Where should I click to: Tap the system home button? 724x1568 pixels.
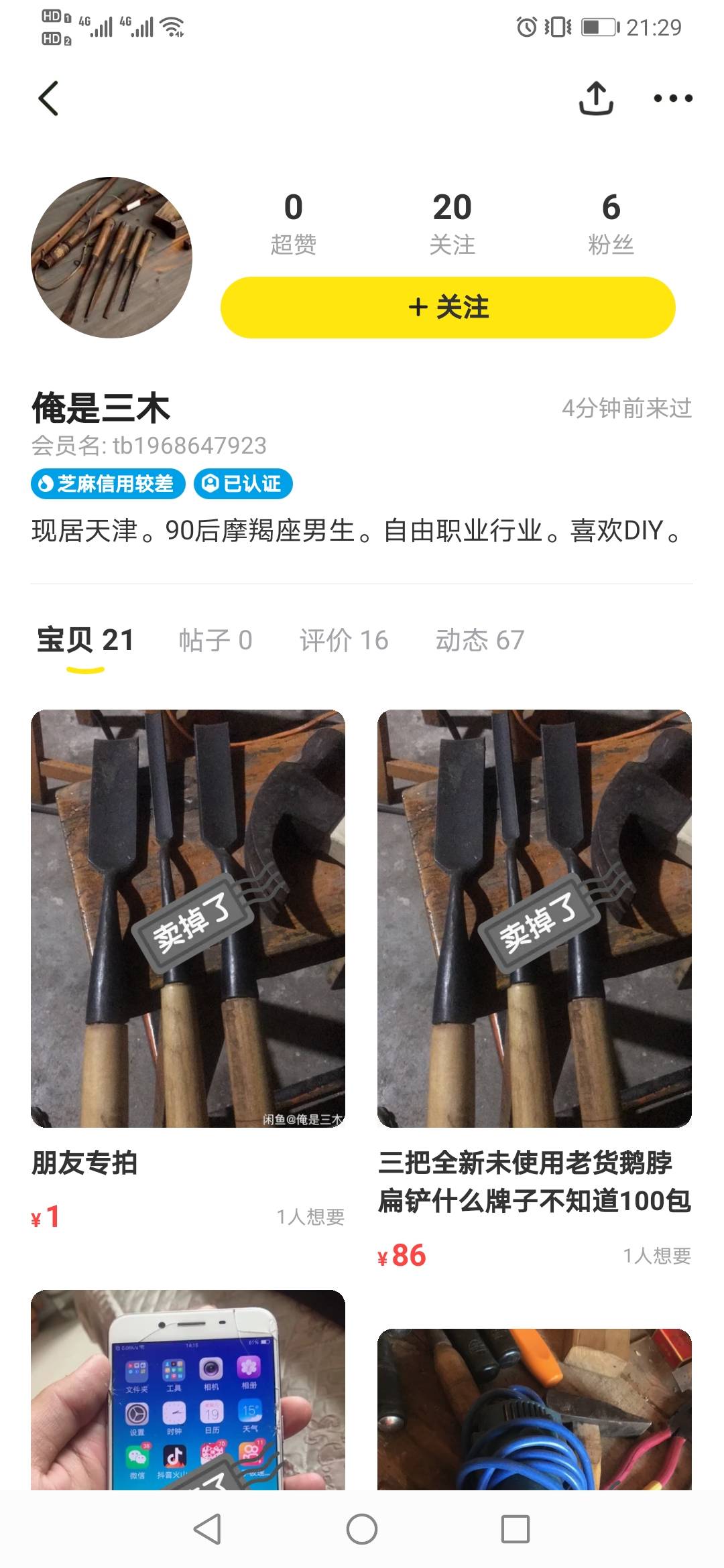362,1529
